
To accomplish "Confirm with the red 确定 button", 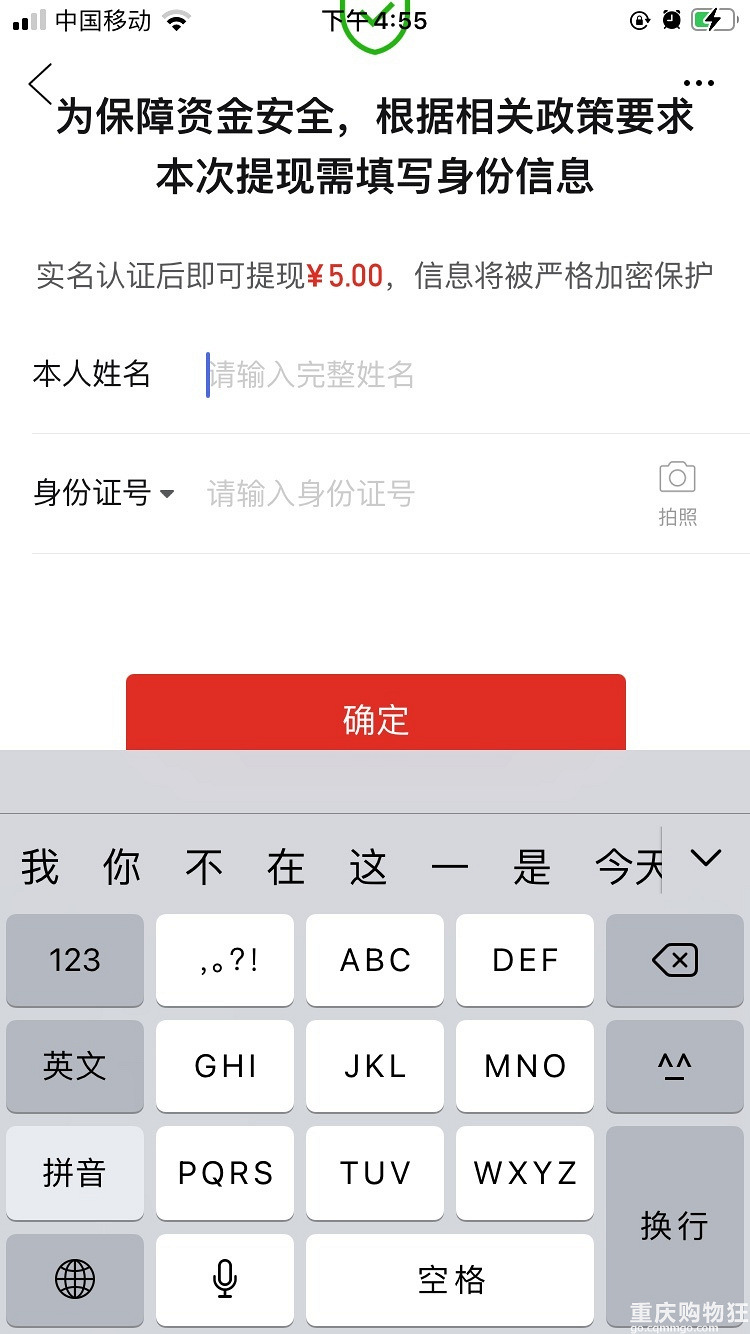I will click(375, 716).
